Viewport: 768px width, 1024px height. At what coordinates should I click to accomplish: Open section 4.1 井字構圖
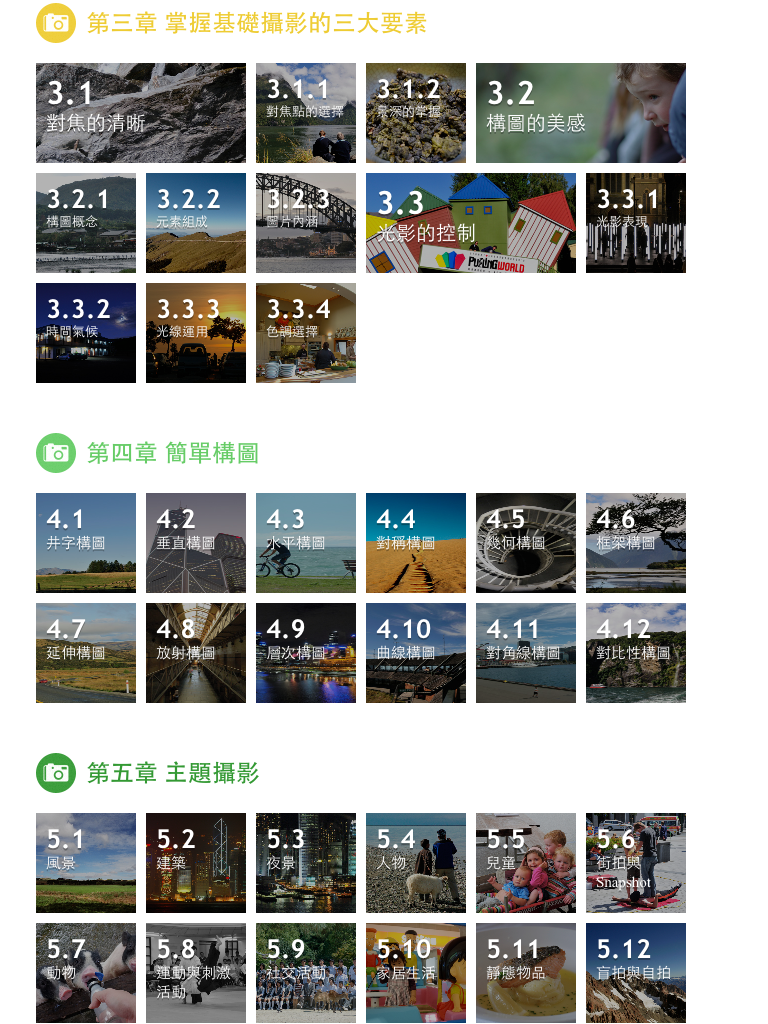[85, 543]
